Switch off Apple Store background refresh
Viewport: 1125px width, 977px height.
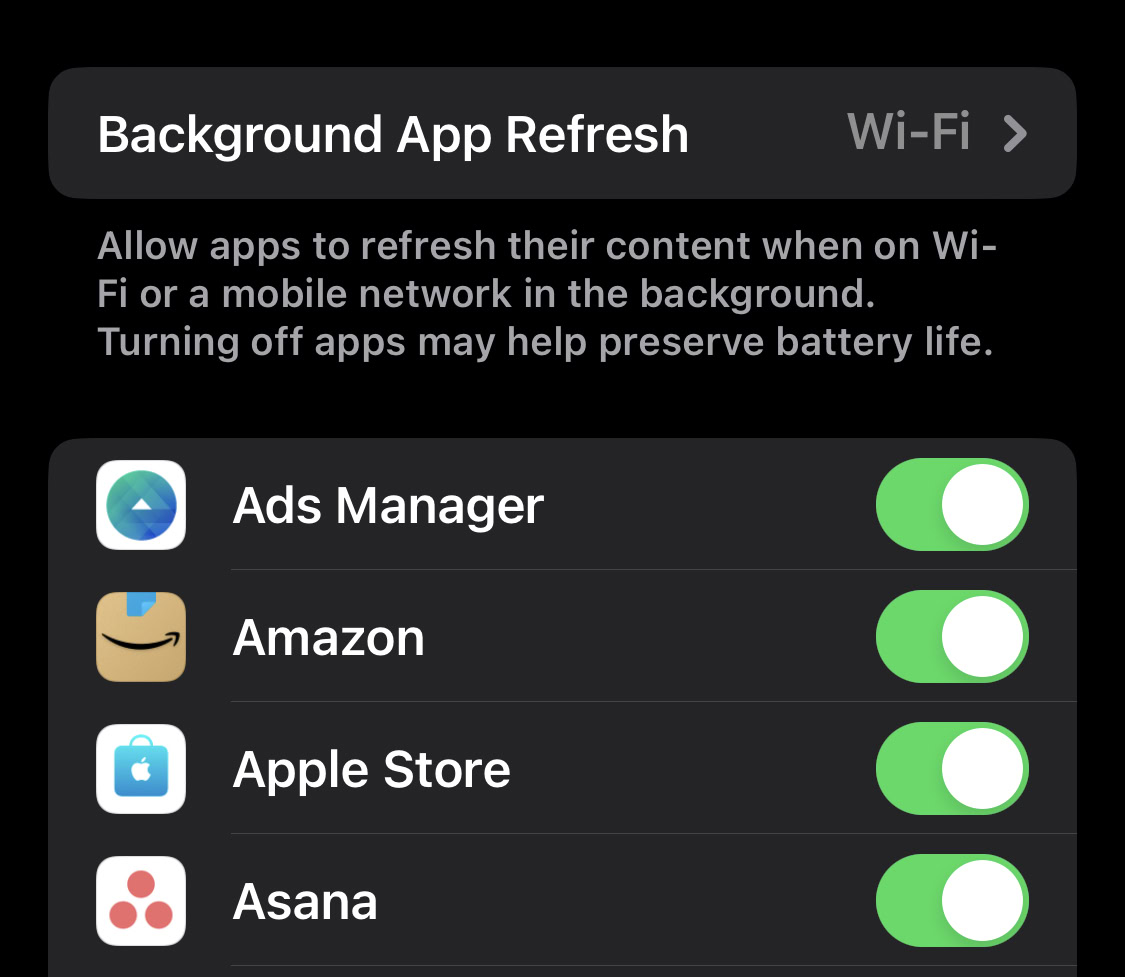[x=951, y=769]
